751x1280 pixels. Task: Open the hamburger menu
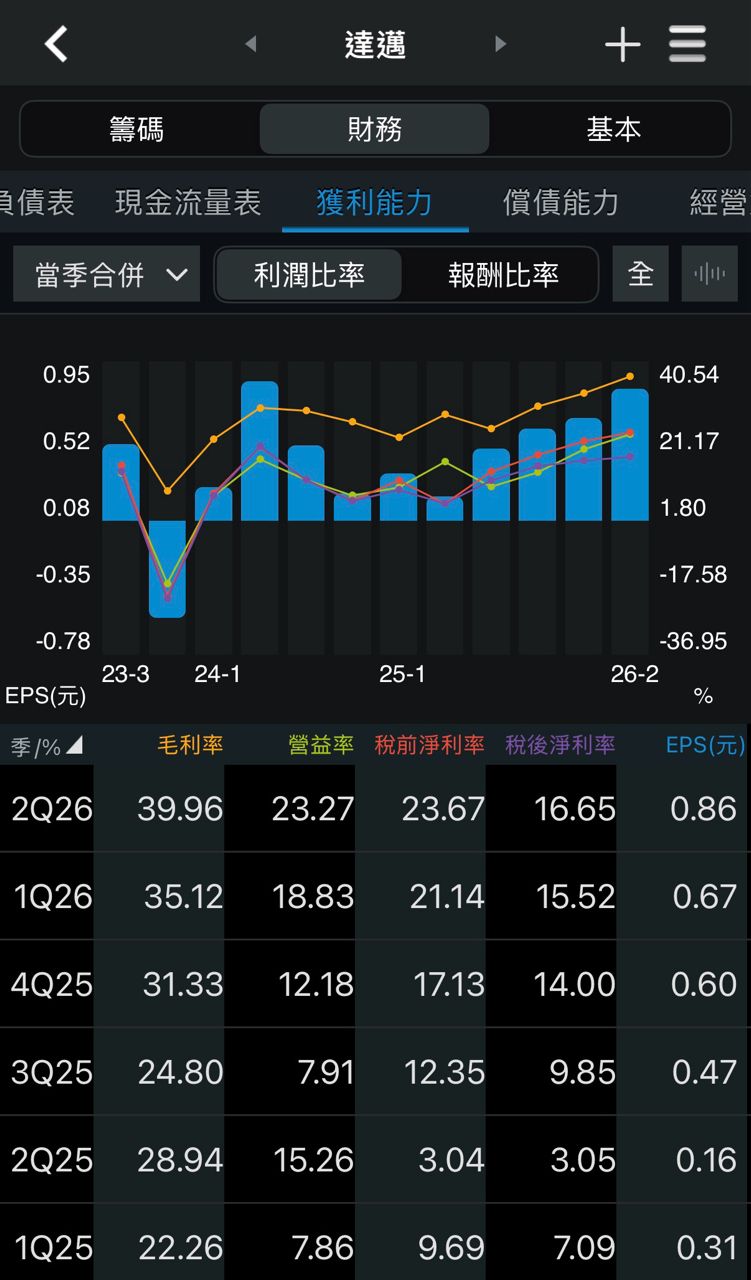[687, 44]
